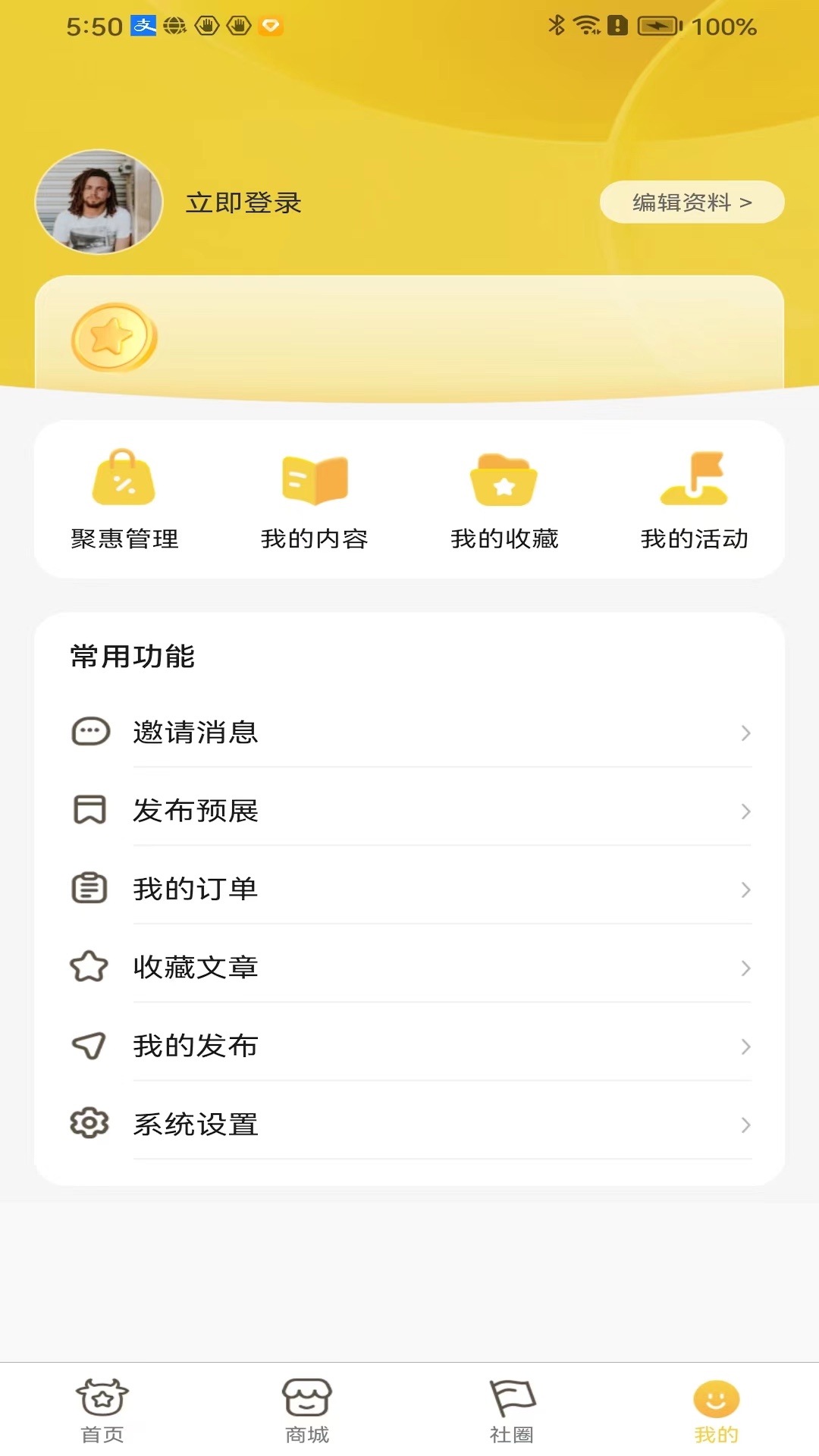Screen dimensions: 819x1456
Task: Switch to the 商城 tab
Action: click(x=307, y=1410)
